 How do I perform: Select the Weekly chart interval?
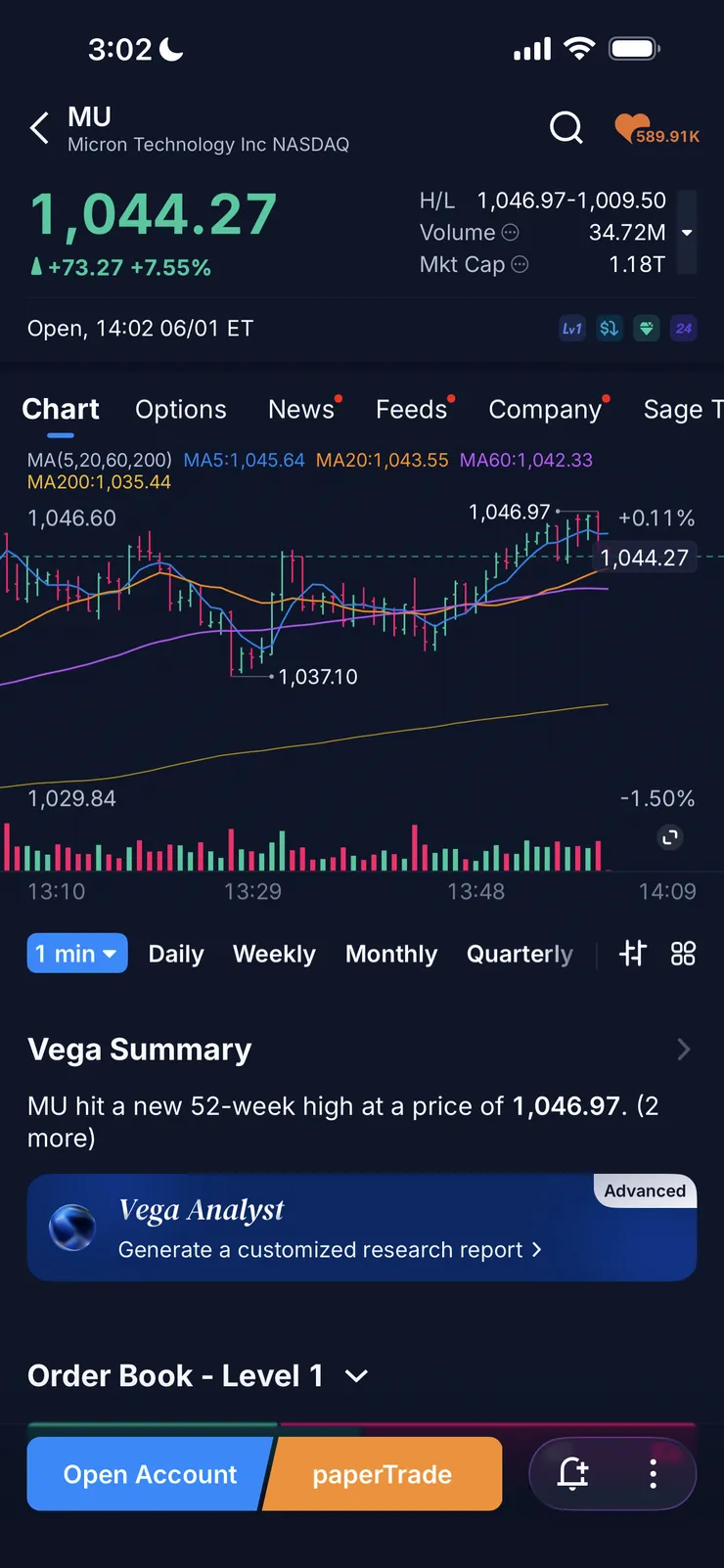pyautogui.click(x=274, y=954)
